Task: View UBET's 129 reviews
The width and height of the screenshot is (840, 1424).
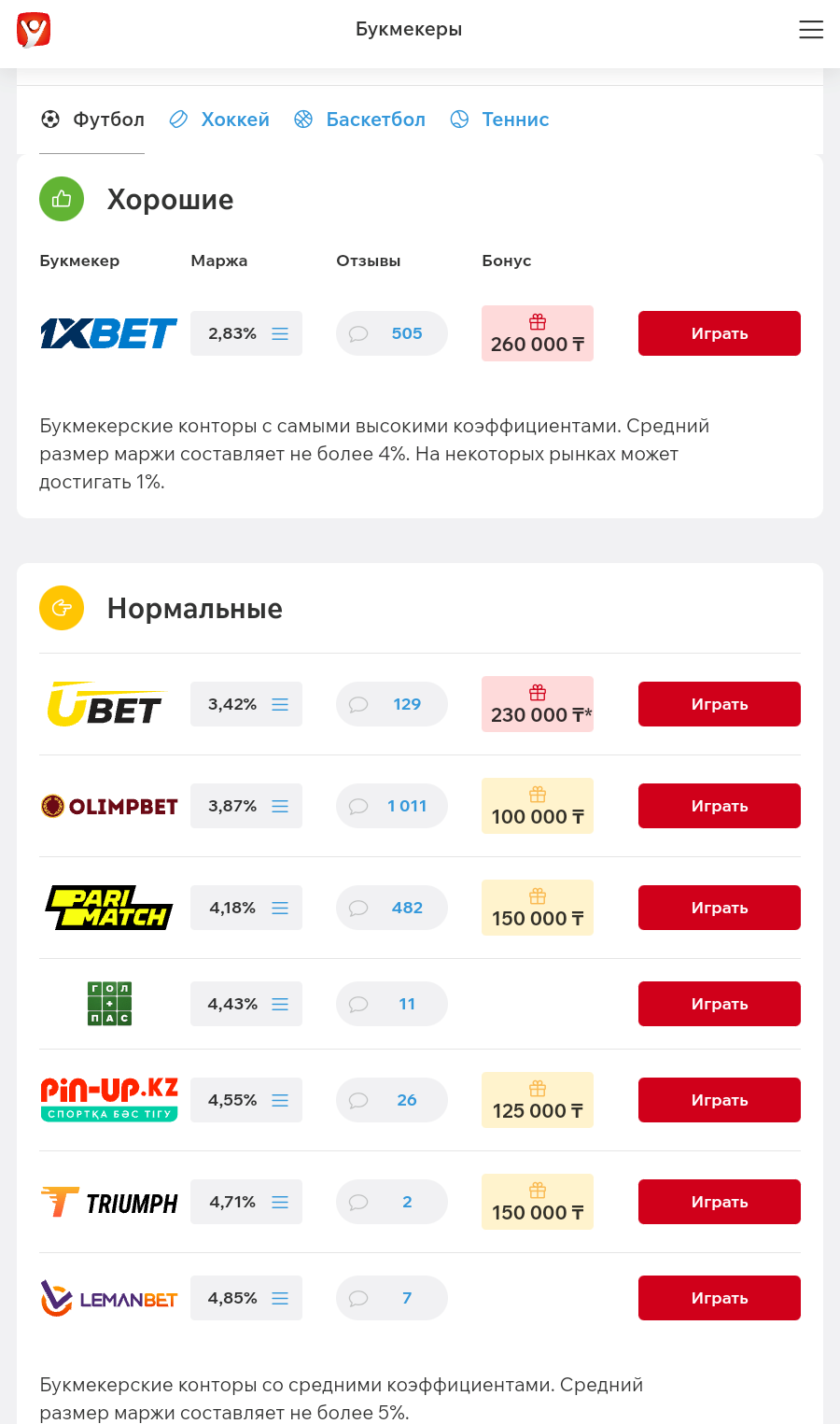Action: pyautogui.click(x=392, y=704)
